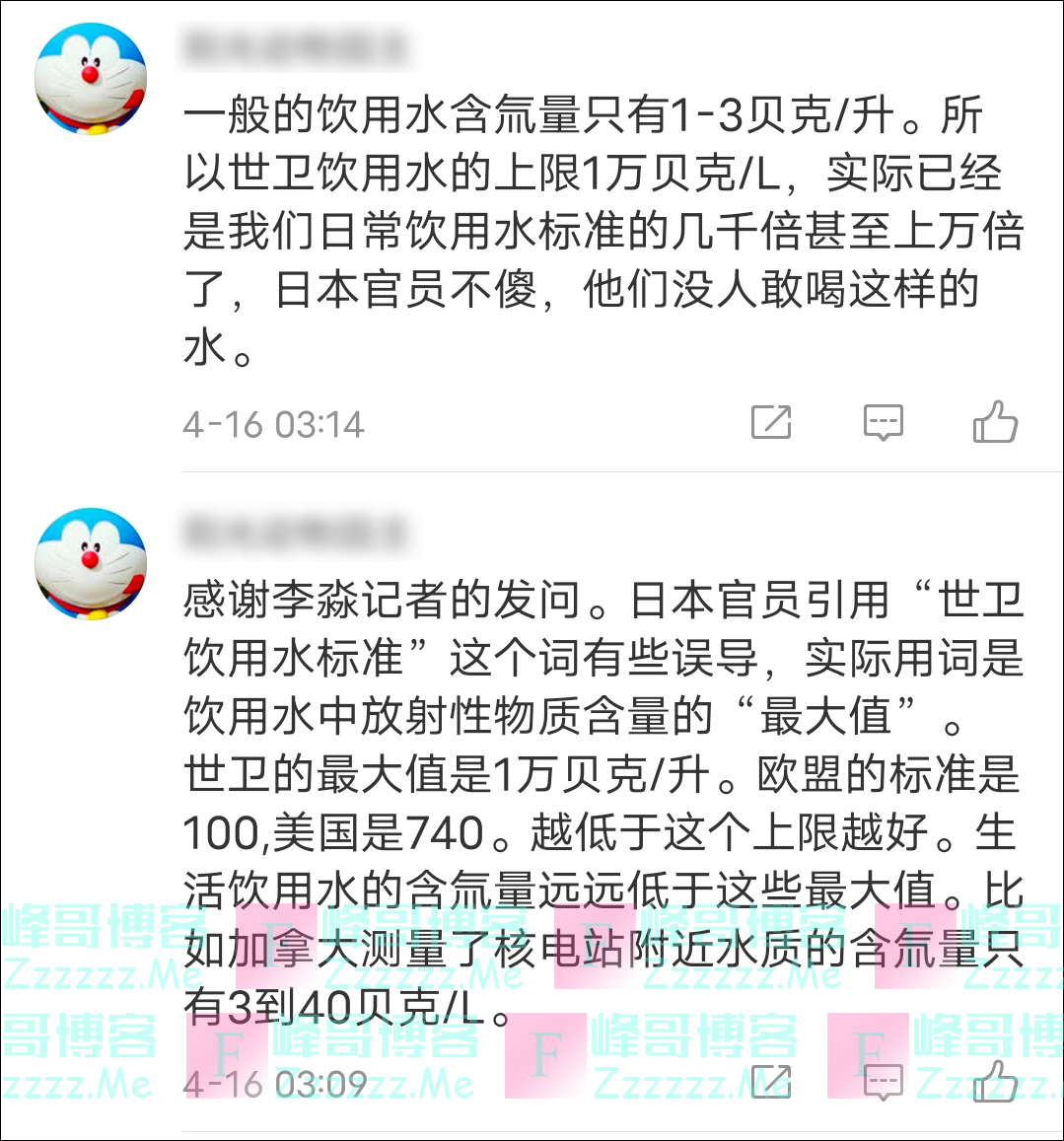
Task: Like the comment posted at 4-16 03:14
Action: click(x=994, y=422)
